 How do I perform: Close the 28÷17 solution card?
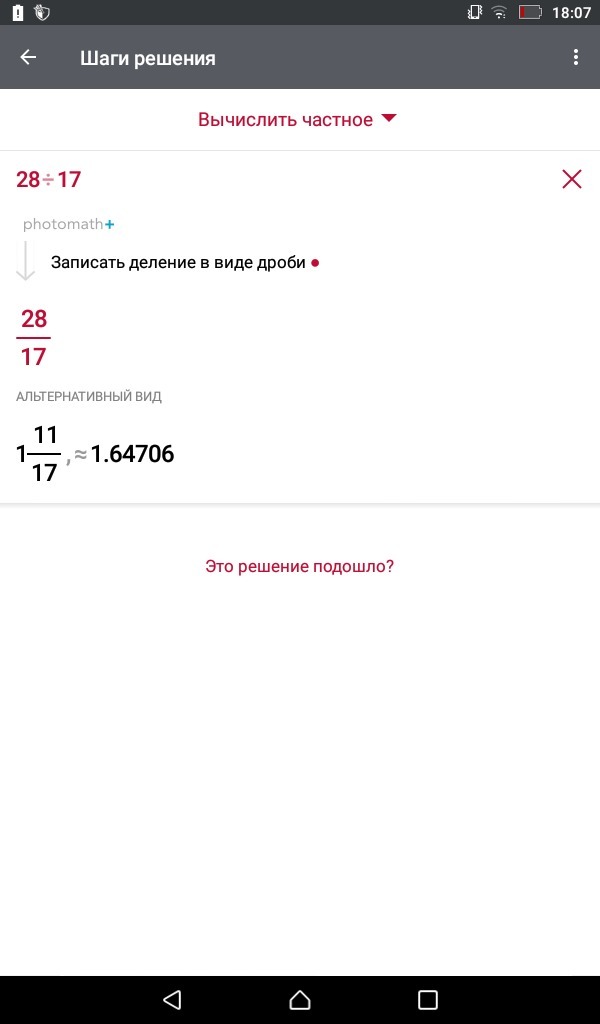click(x=571, y=179)
